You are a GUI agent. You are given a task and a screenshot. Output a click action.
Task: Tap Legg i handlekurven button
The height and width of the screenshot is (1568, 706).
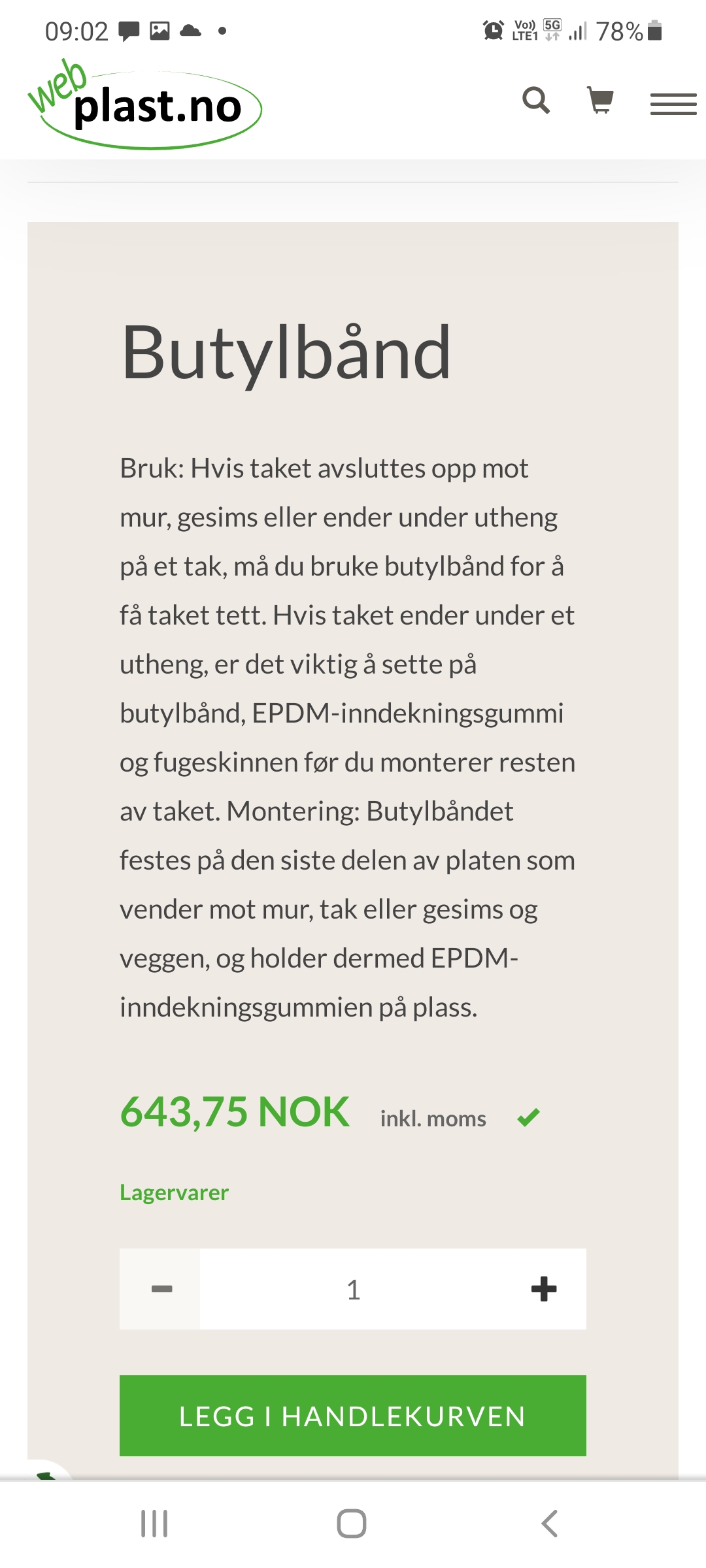tap(352, 1416)
